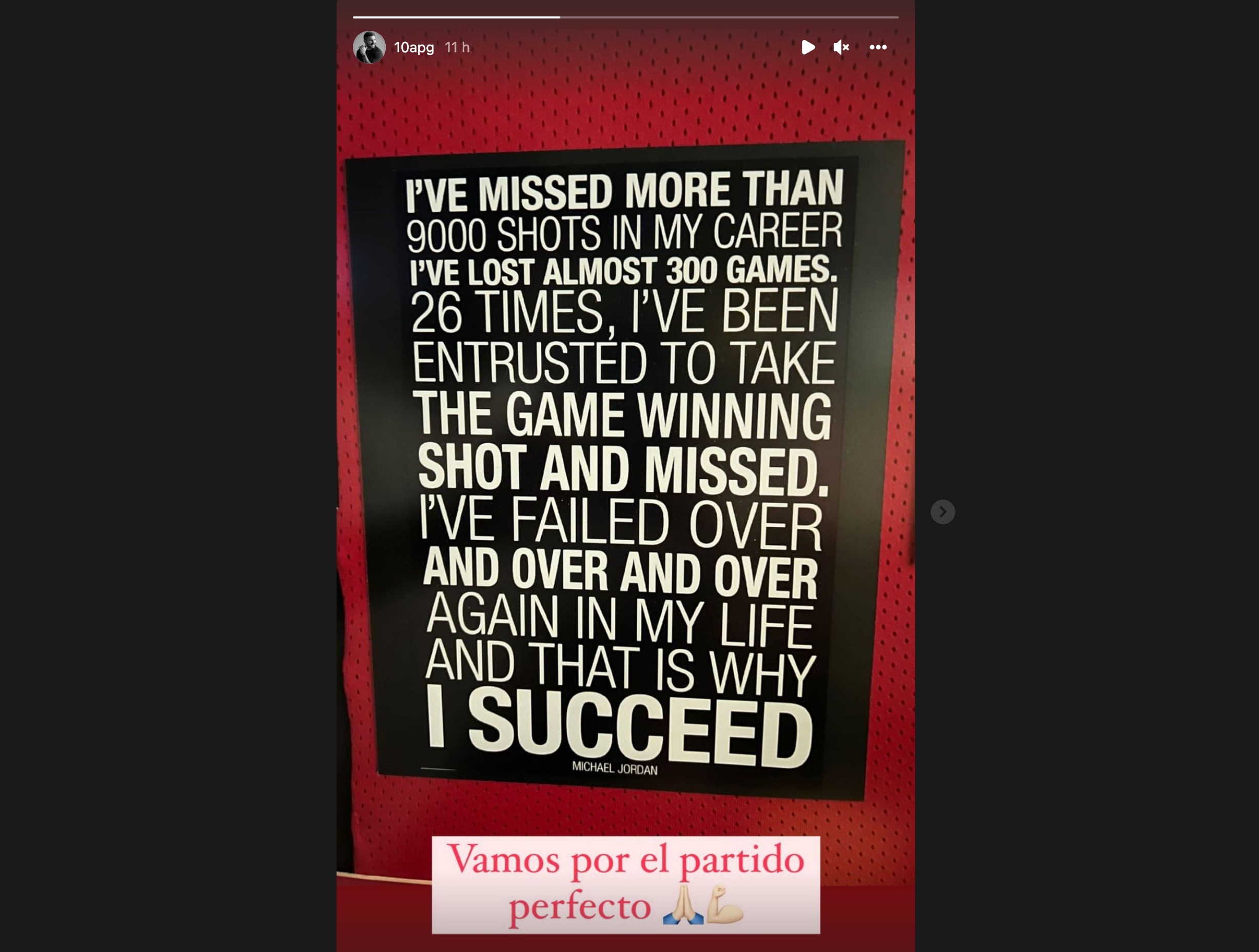The width and height of the screenshot is (1259, 952).
Task: Unmute the story audio
Action: [x=841, y=47]
